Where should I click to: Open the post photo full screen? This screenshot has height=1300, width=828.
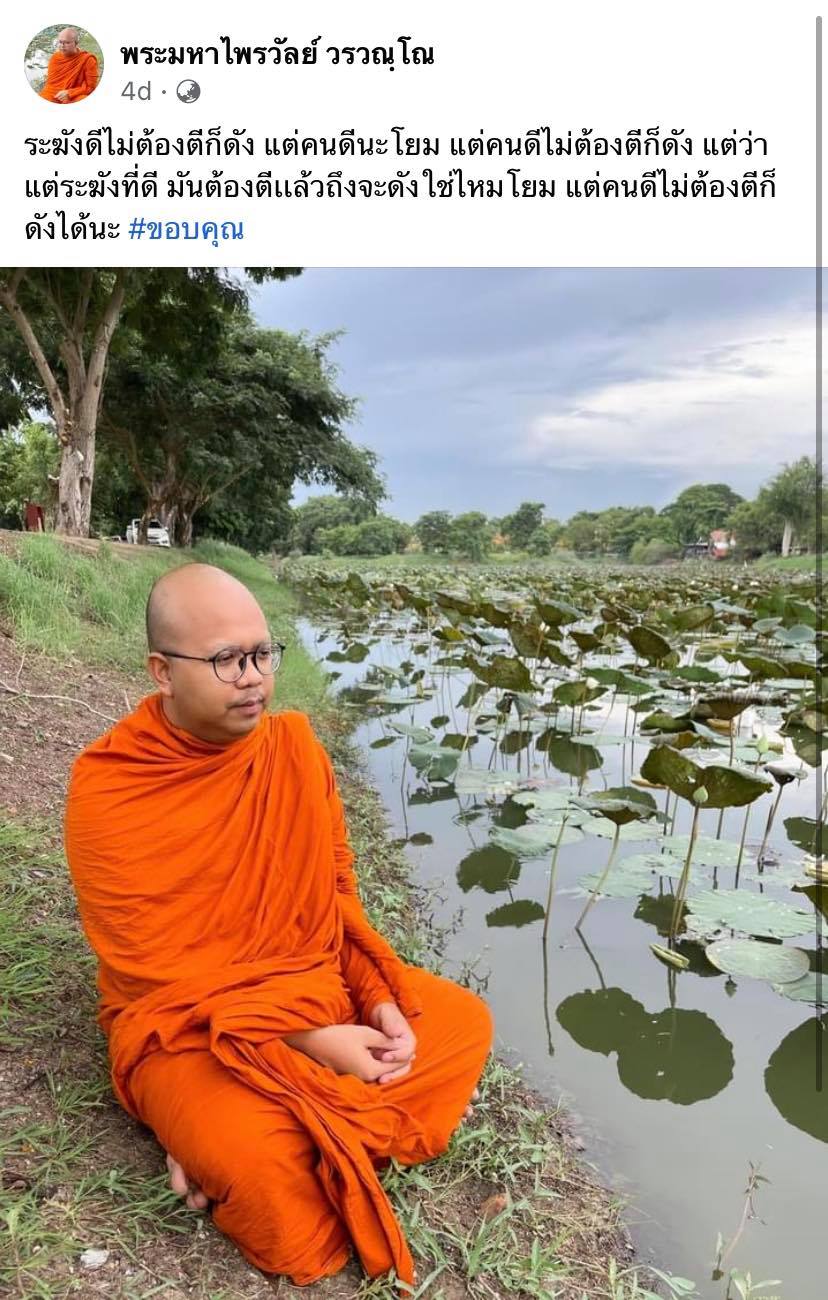click(x=414, y=780)
